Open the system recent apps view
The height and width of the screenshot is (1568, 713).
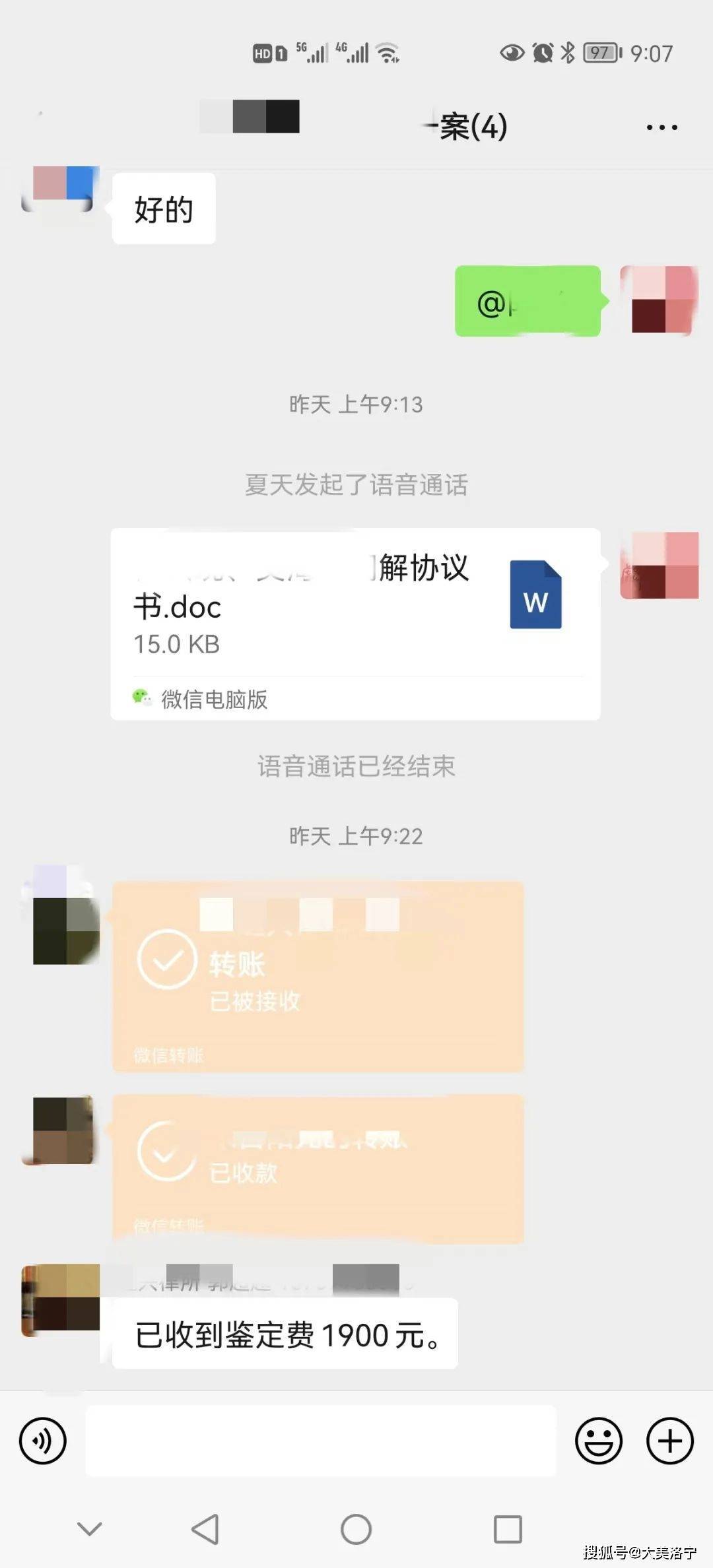pos(507,1528)
